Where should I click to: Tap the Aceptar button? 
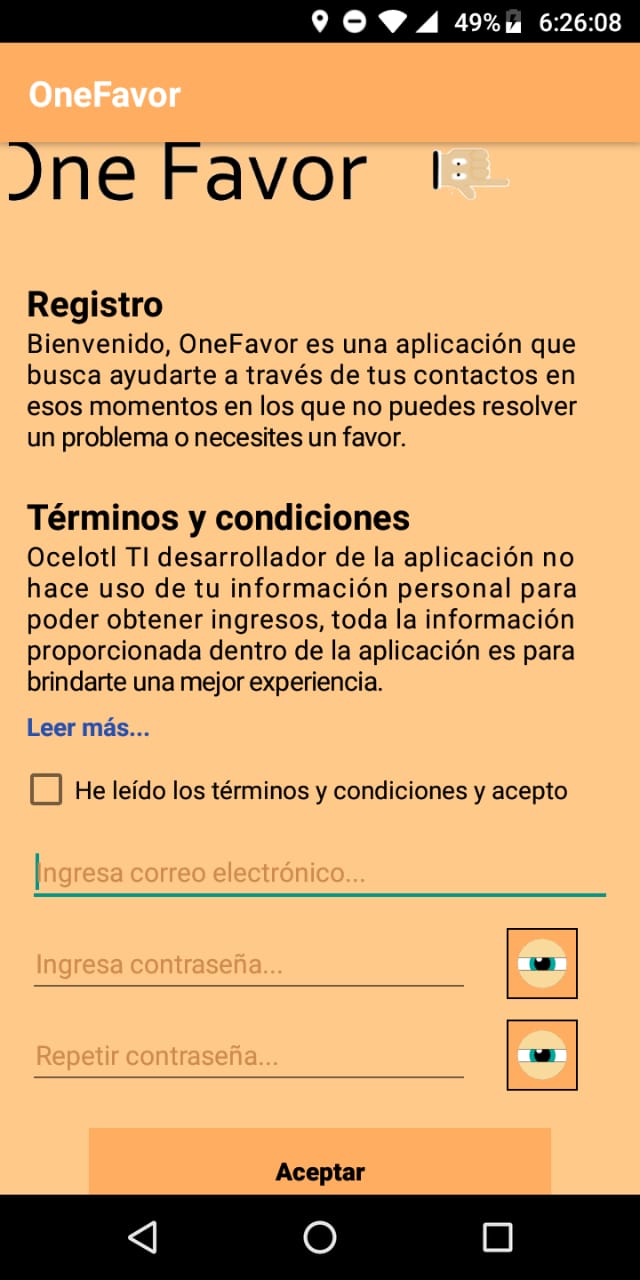(x=320, y=1162)
